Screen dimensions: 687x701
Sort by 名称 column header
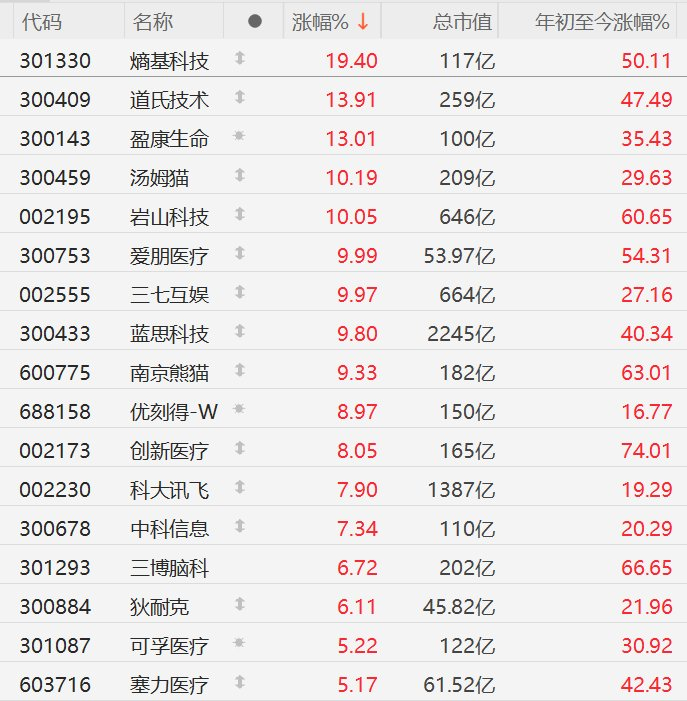coord(152,21)
